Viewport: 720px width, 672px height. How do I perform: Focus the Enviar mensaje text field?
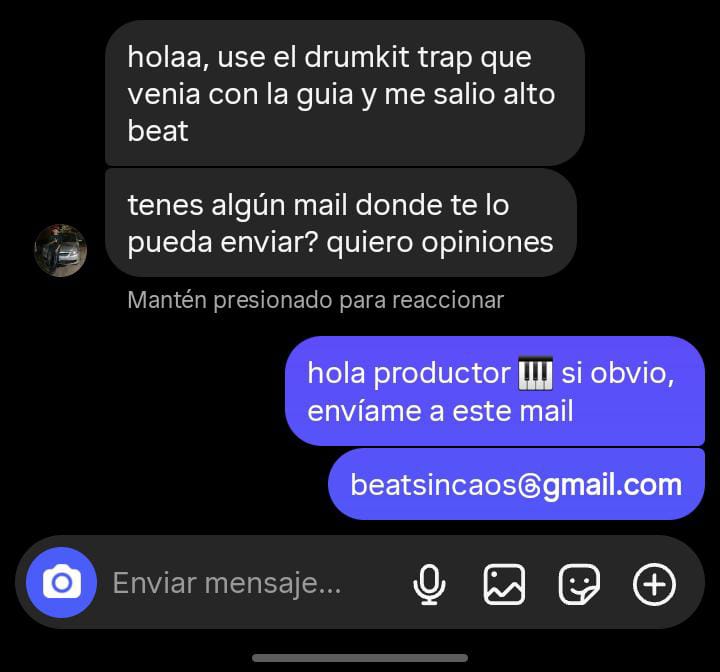228,583
